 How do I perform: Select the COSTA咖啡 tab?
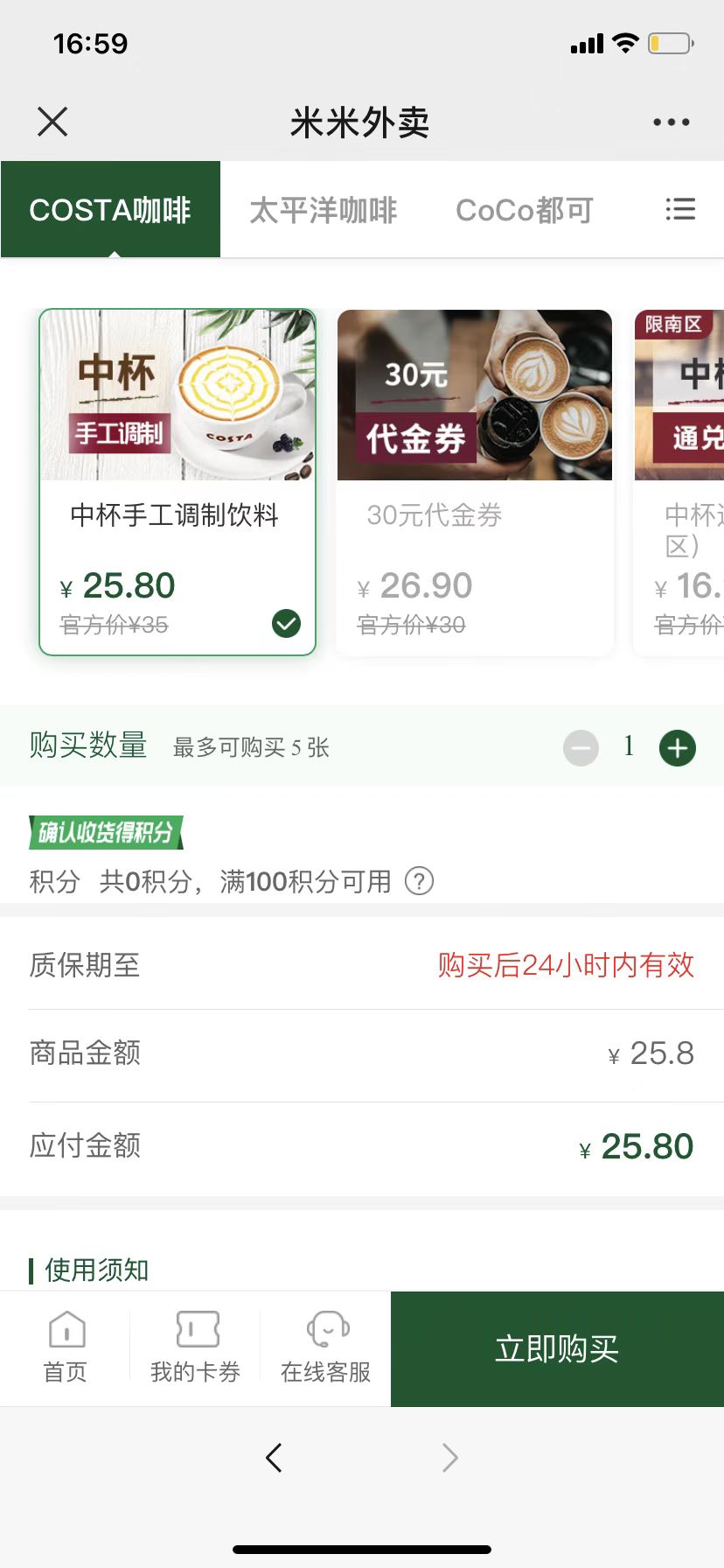coord(110,210)
